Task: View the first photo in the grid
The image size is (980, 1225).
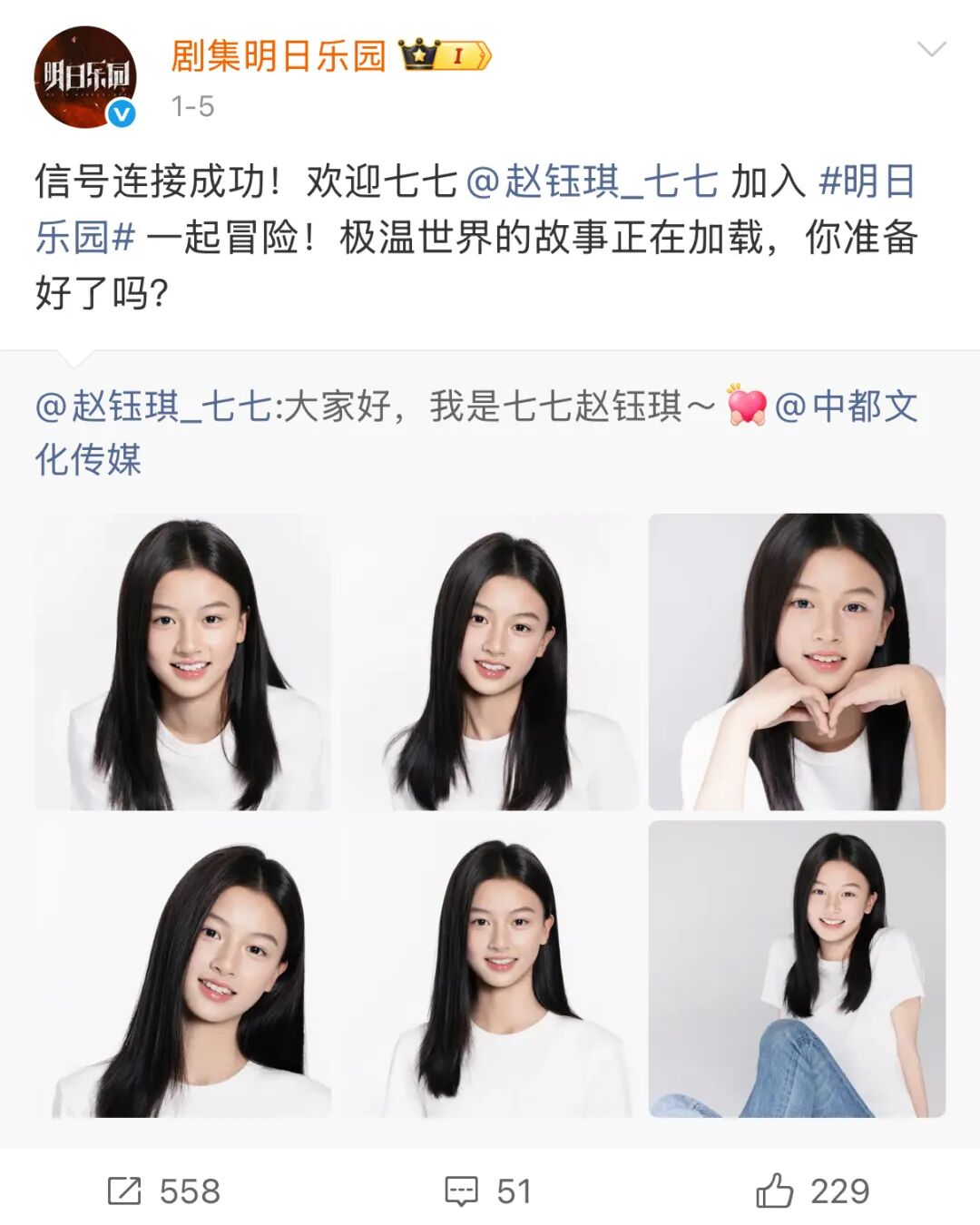Action: point(182,661)
